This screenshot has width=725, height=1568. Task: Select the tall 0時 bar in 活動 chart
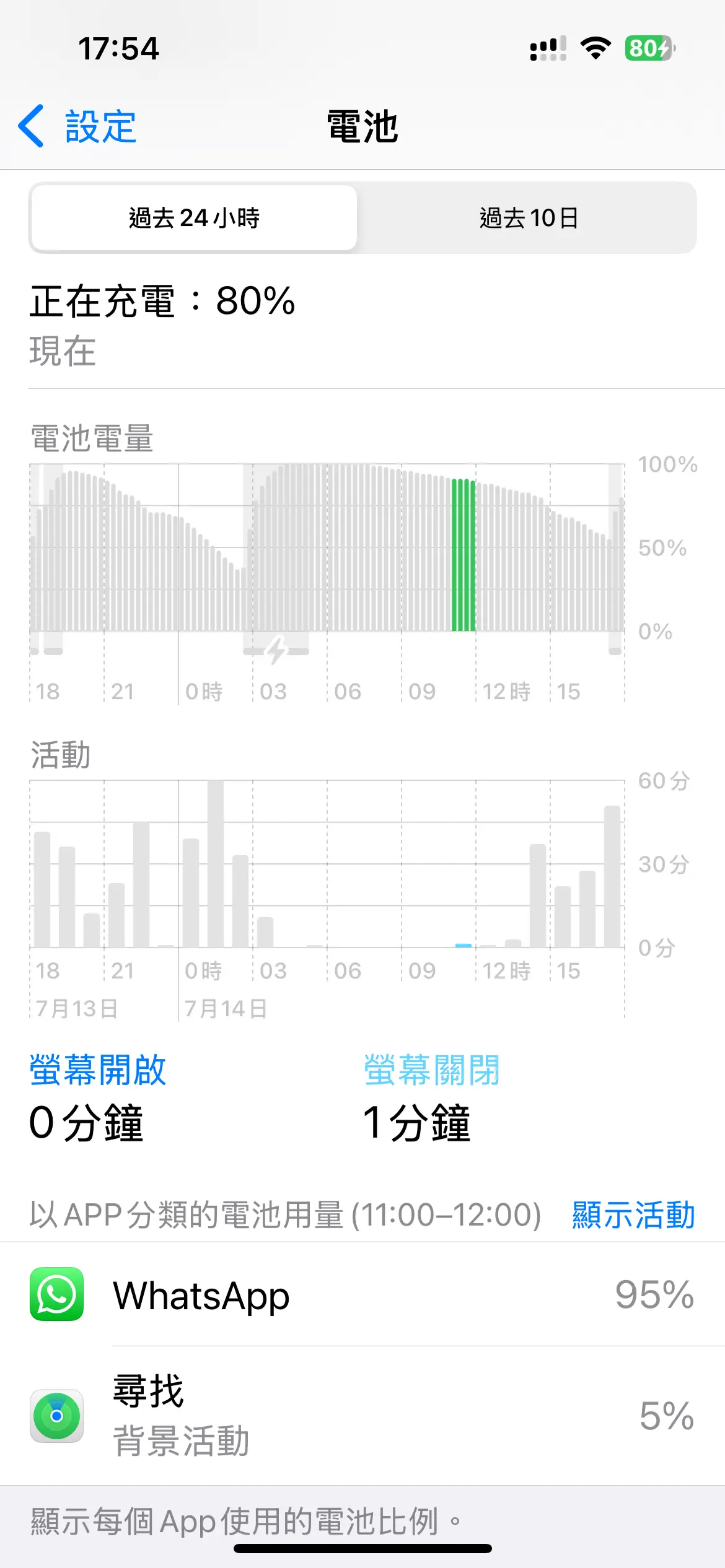[216, 864]
